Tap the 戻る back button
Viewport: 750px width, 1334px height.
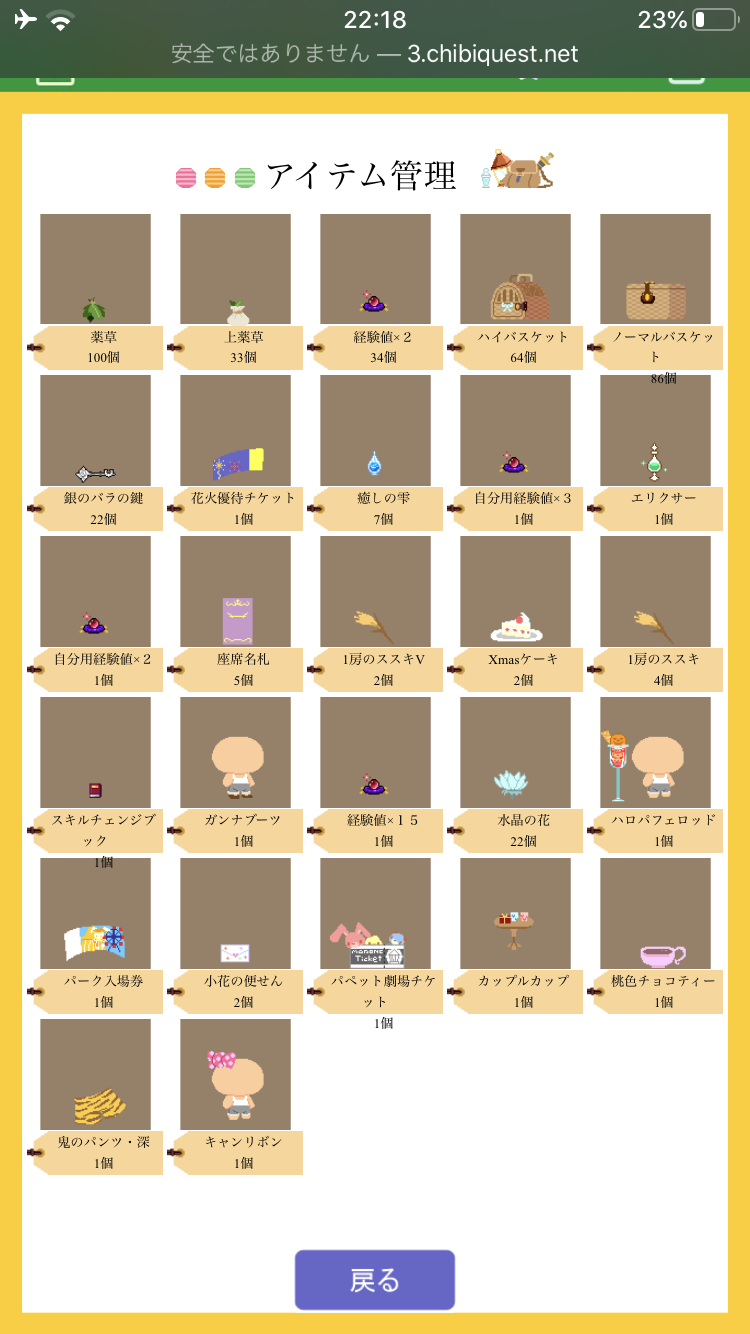click(x=374, y=1279)
